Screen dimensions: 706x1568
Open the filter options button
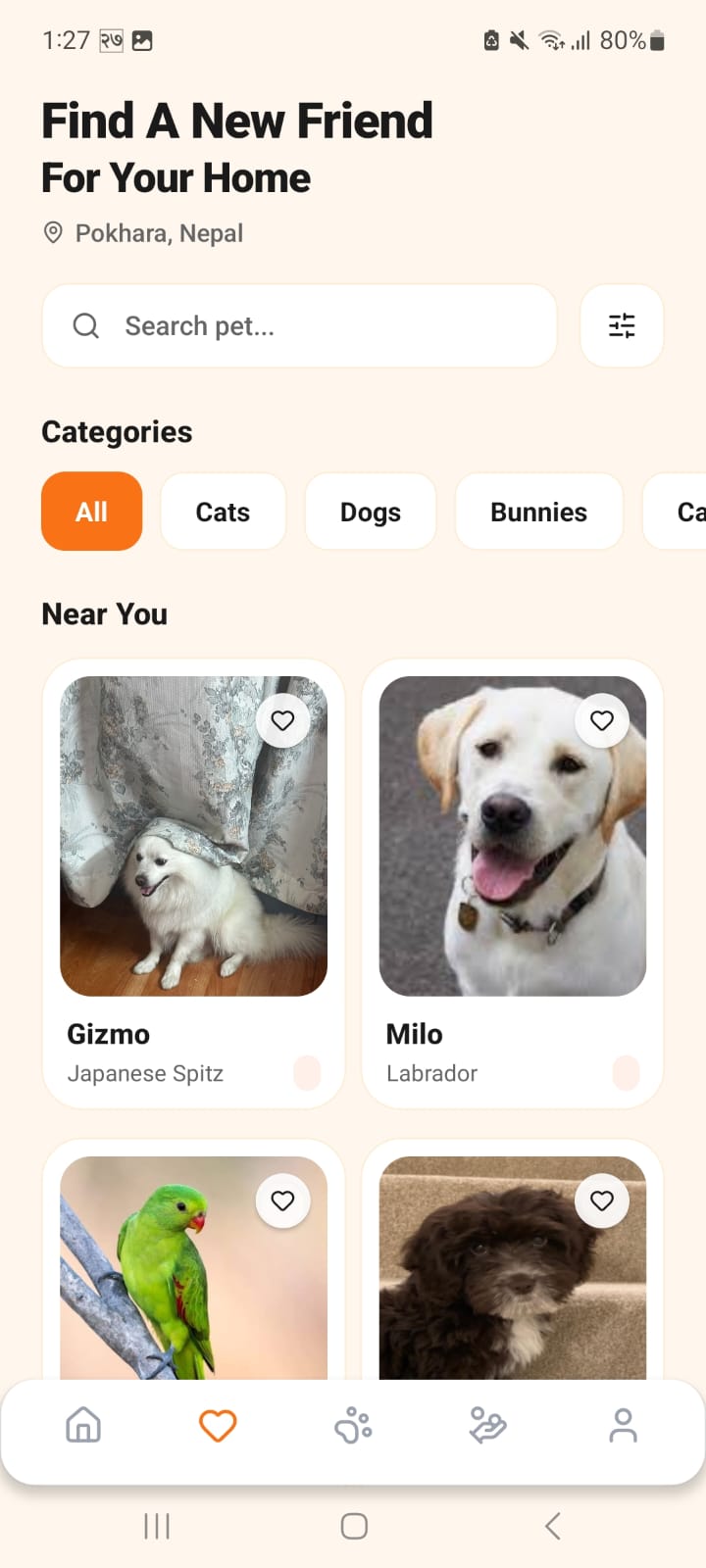pyautogui.click(x=622, y=325)
